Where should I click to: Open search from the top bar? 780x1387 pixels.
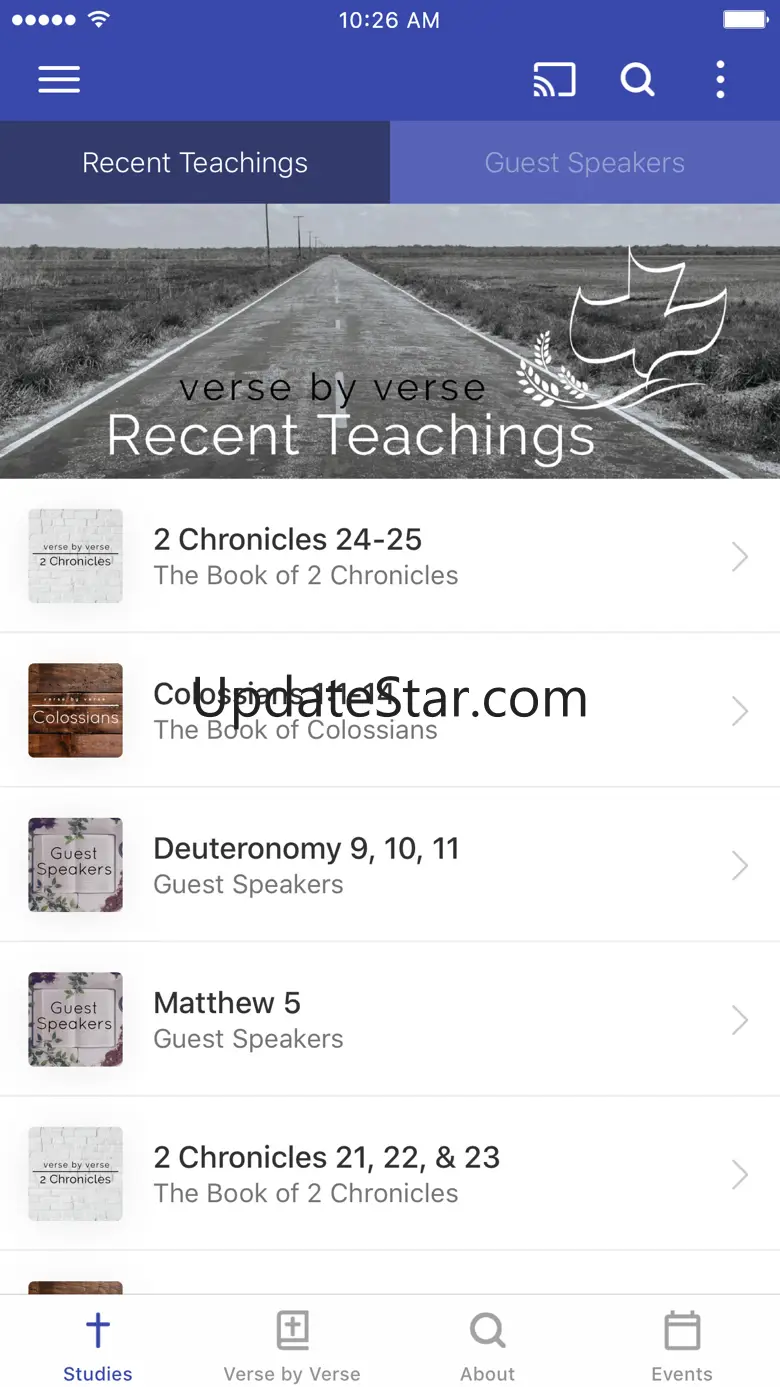[x=637, y=80]
